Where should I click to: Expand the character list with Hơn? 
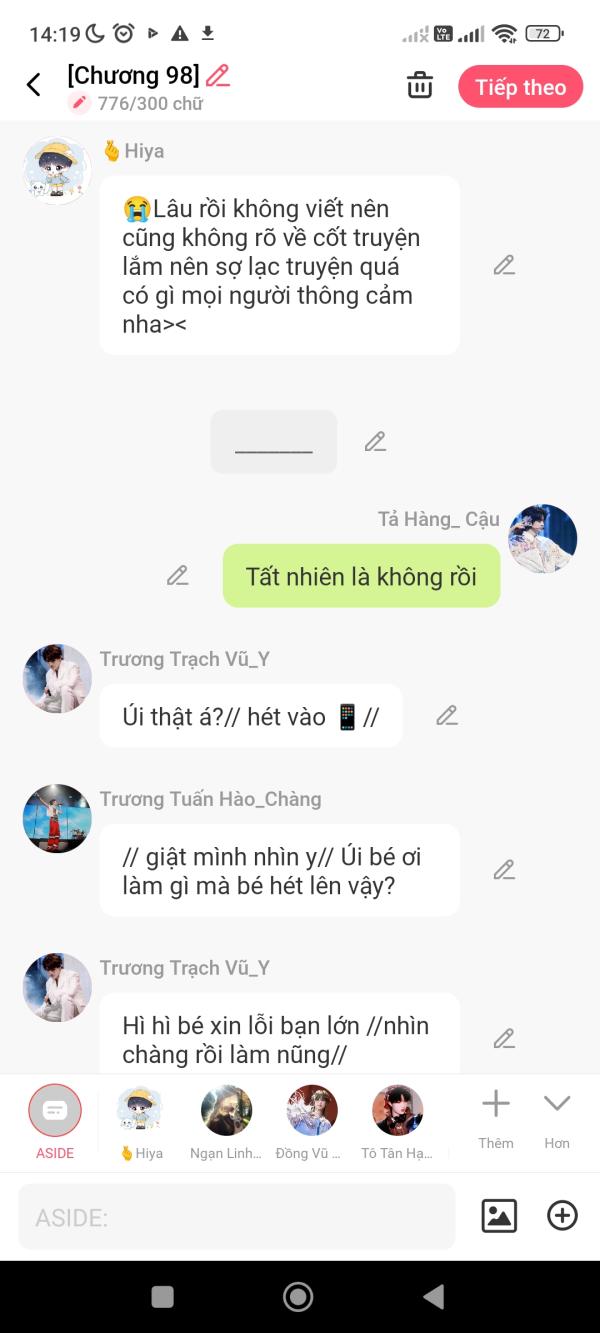click(x=557, y=1119)
